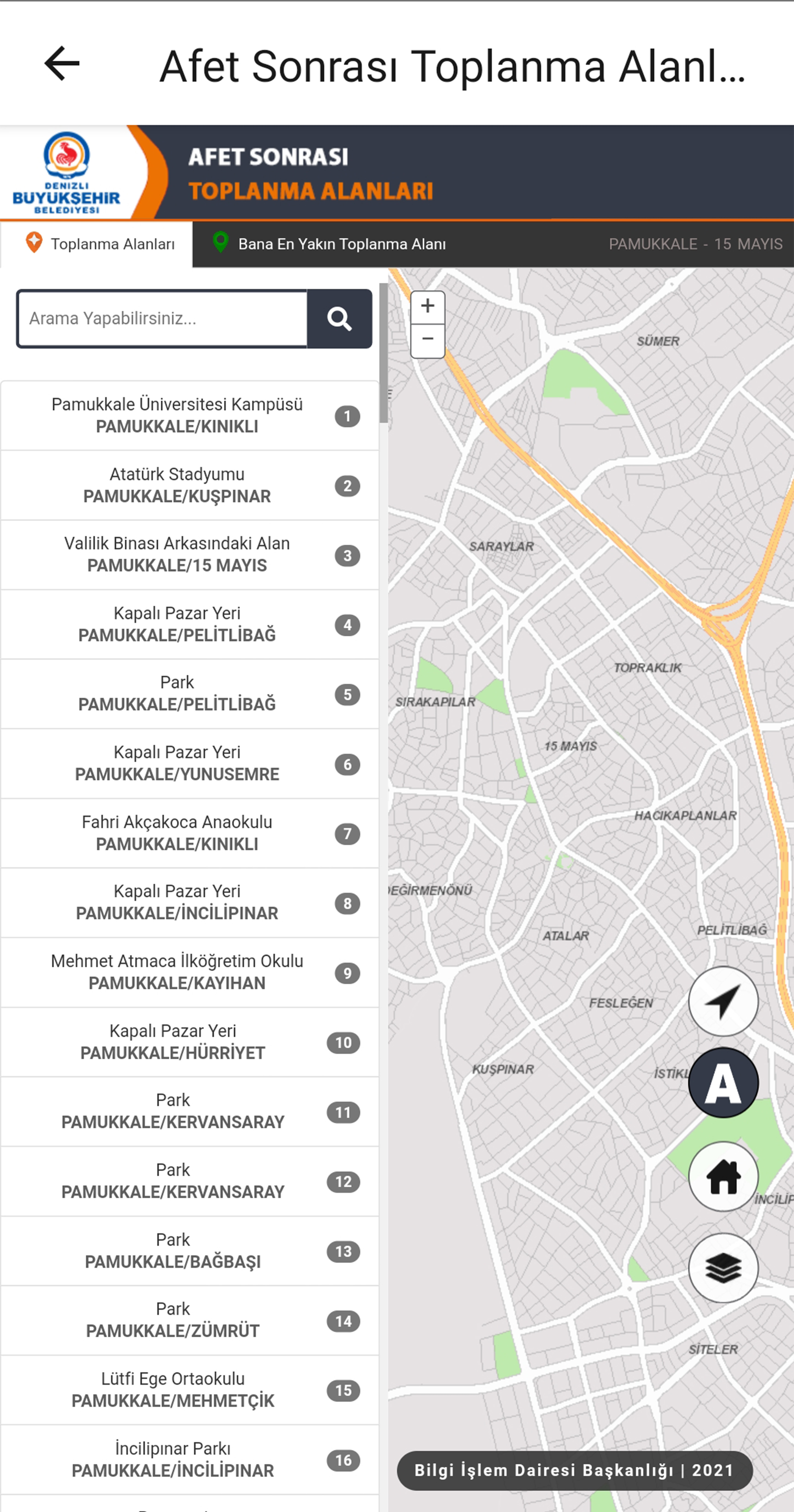Tap the Arama Yapabilirsiniz search field

pos(163,319)
